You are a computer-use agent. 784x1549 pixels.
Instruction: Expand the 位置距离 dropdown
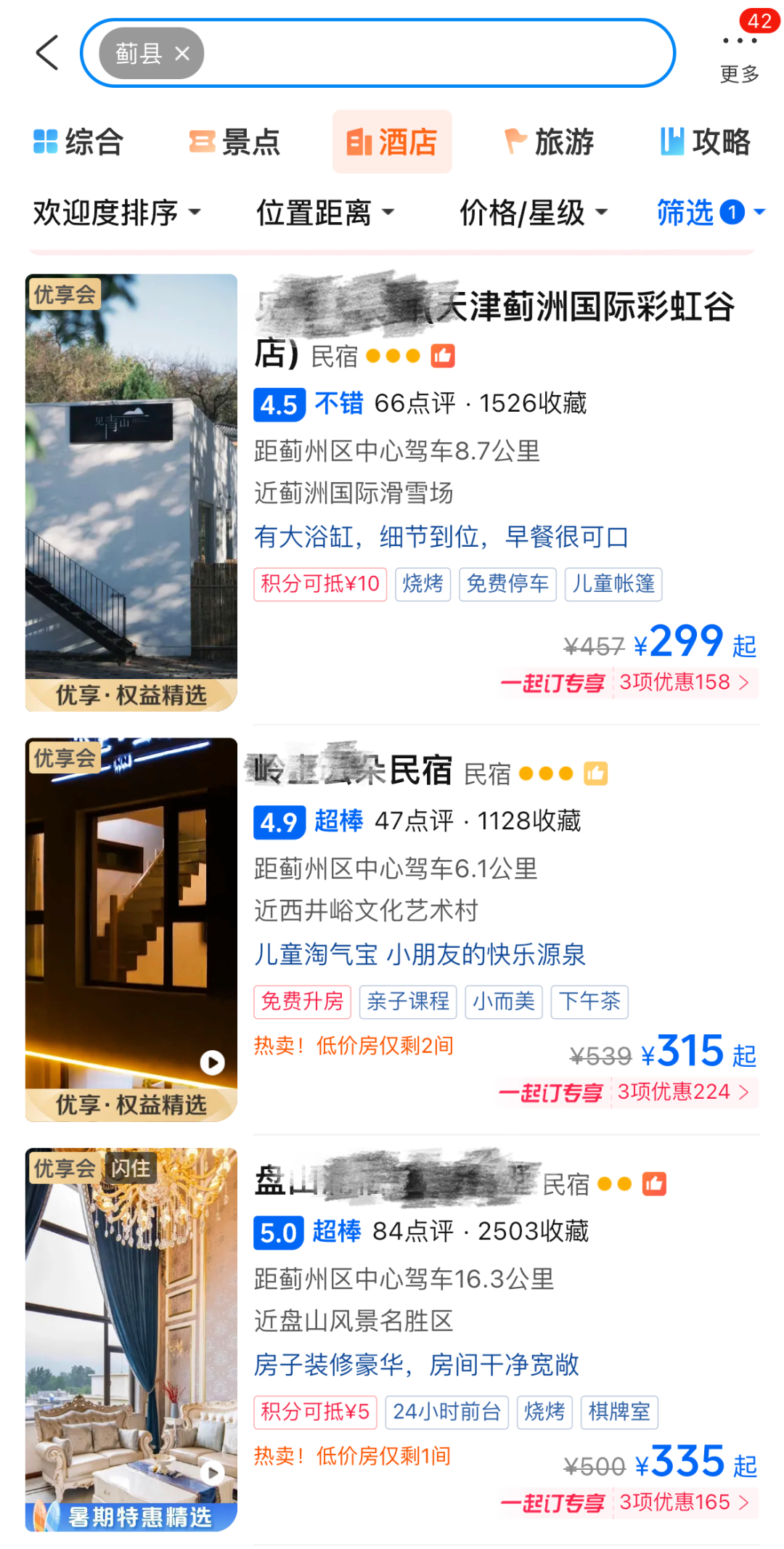[x=324, y=213]
